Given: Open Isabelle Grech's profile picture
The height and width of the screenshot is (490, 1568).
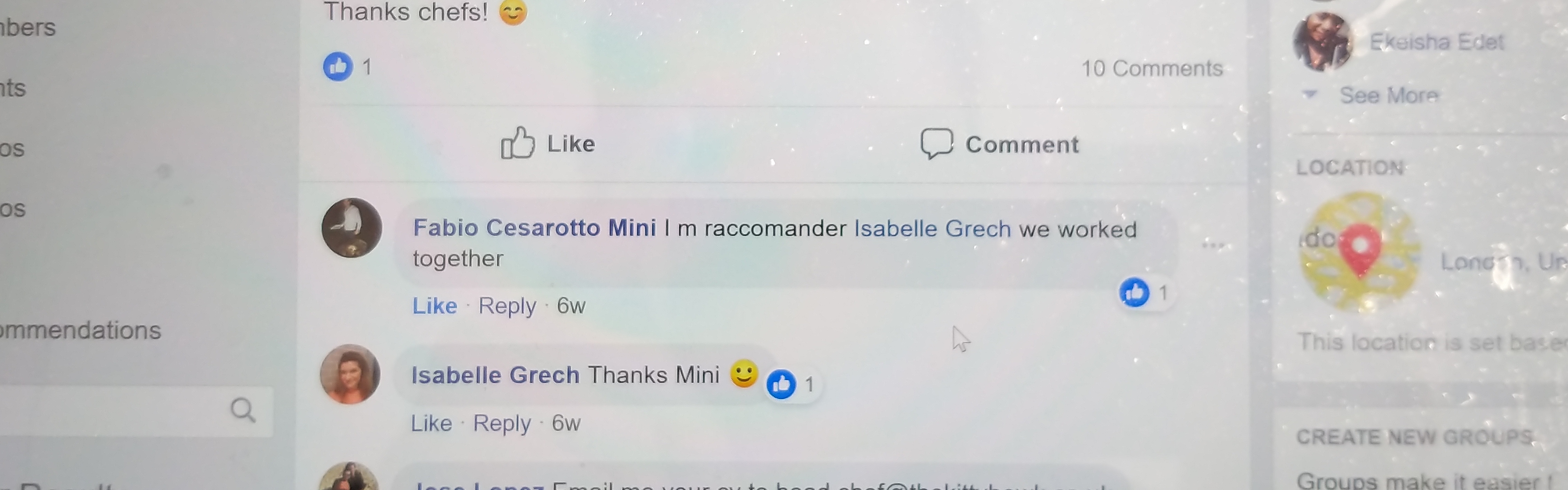Looking at the screenshot, I should (x=350, y=374).
